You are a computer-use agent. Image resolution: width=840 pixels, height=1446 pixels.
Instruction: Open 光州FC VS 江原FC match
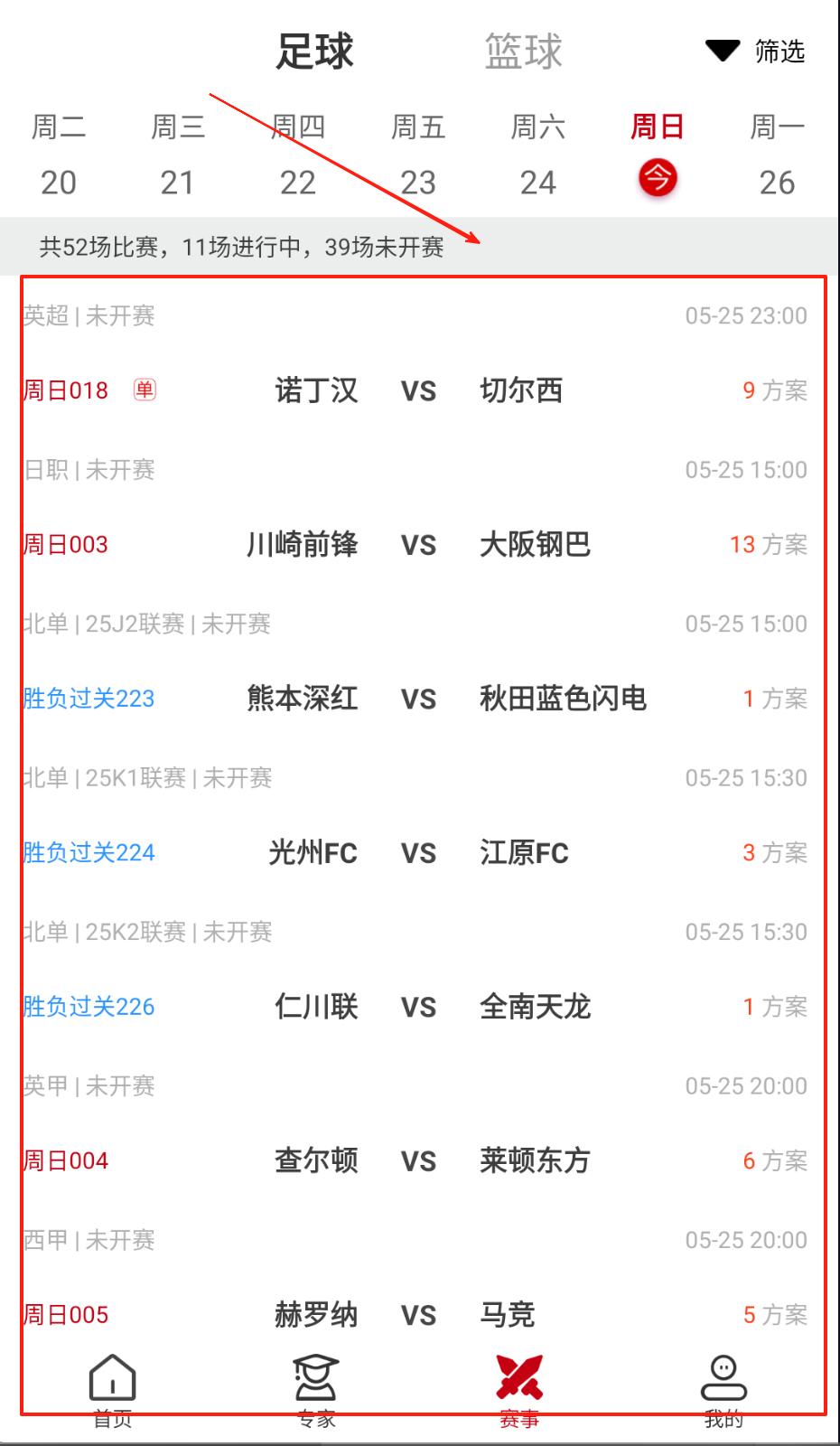[418, 852]
